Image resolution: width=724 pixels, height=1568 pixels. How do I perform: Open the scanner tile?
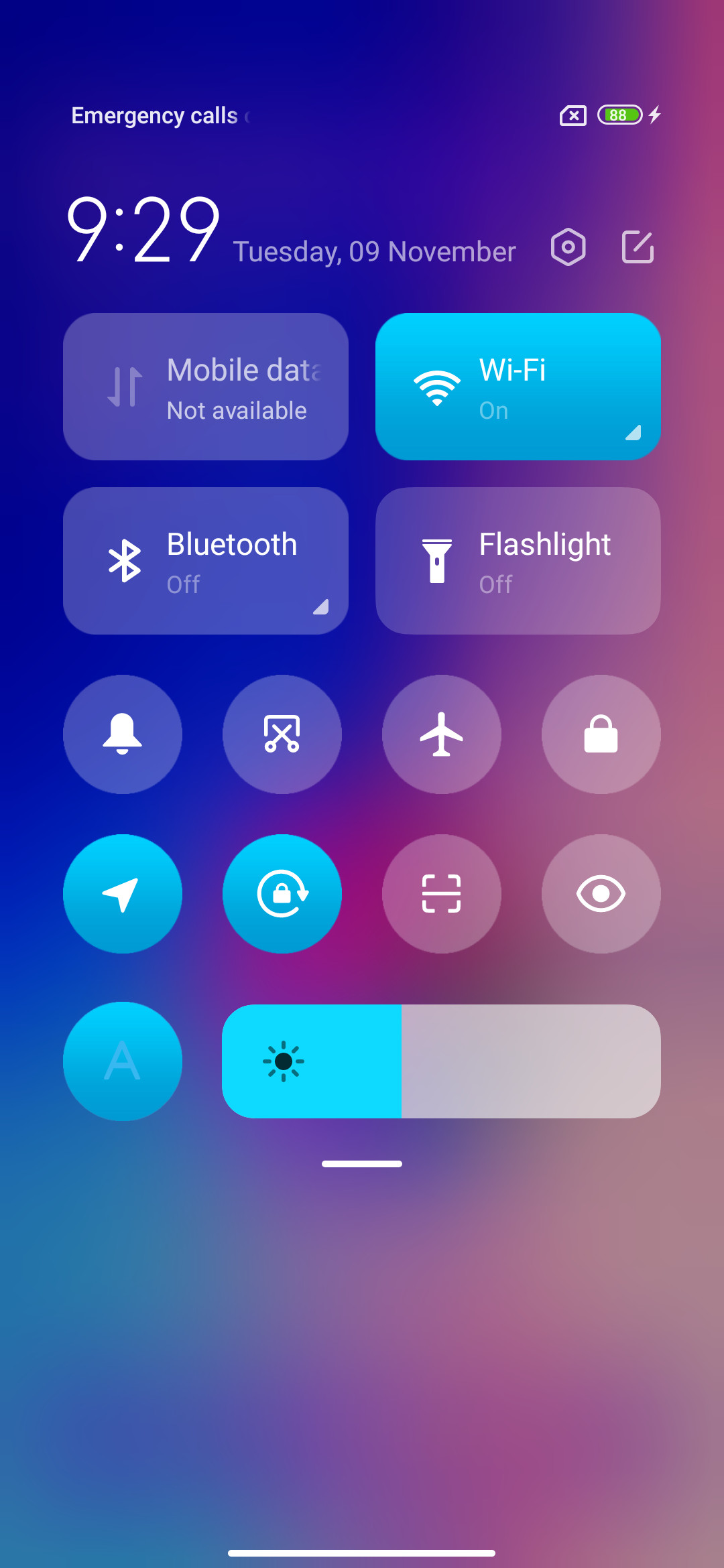click(442, 894)
